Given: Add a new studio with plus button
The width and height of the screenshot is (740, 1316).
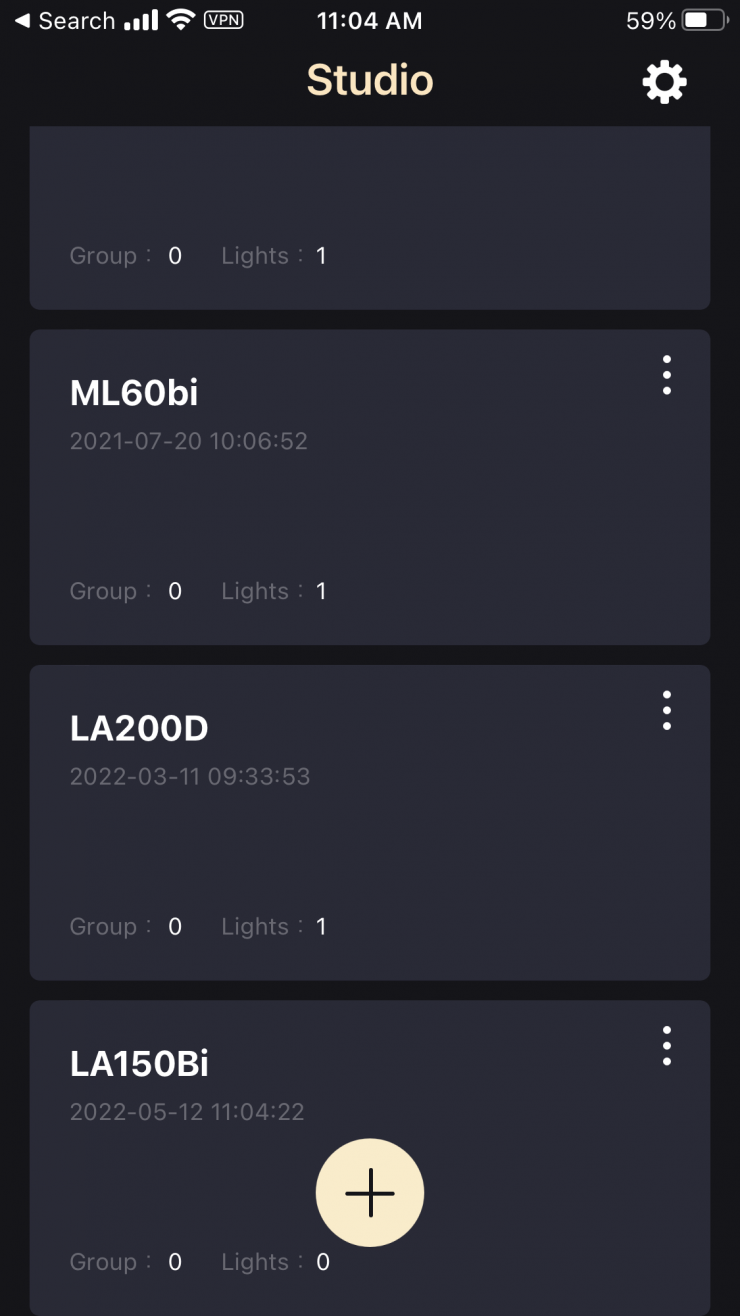Looking at the screenshot, I should coord(370,1193).
